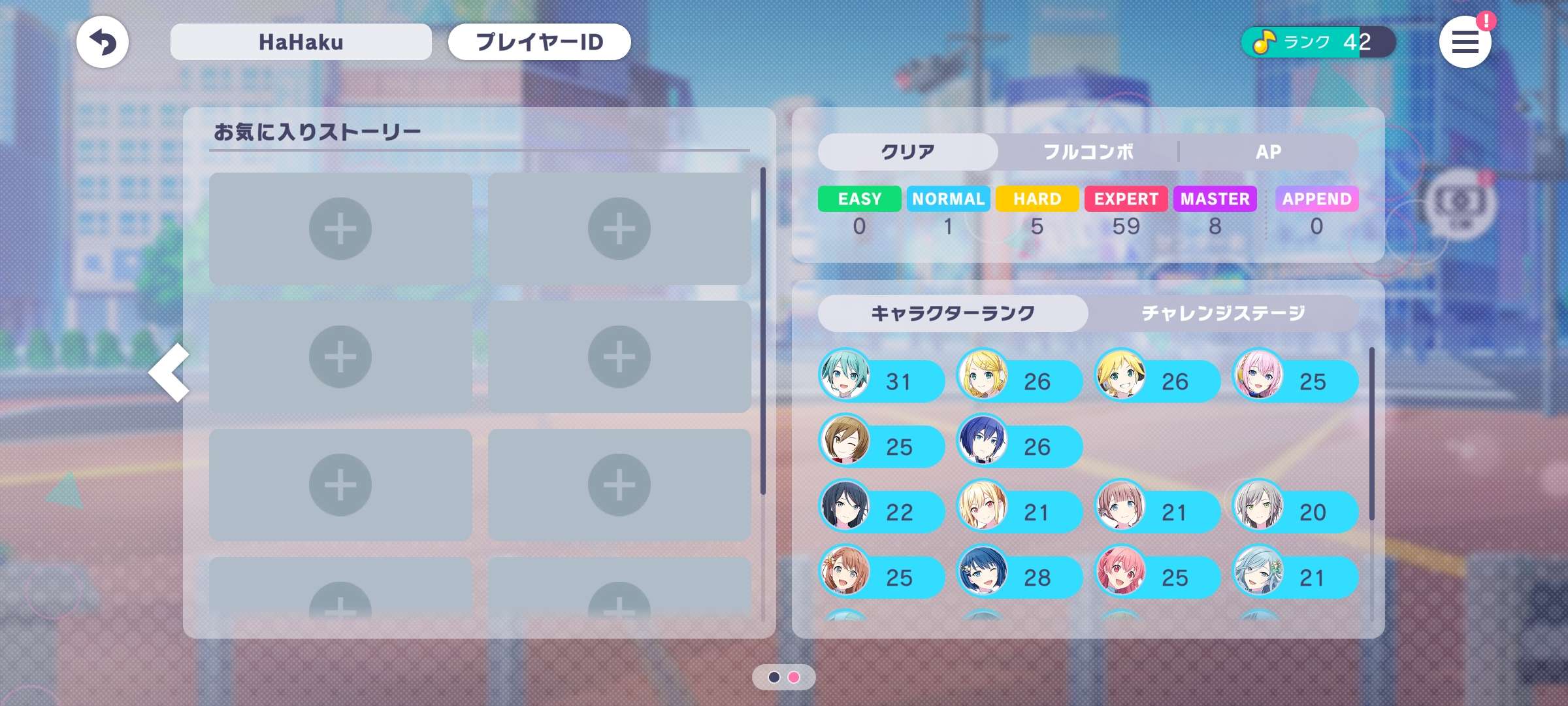Switch to the AP tab
Viewport: 1568px width, 706px height.
click(1268, 152)
